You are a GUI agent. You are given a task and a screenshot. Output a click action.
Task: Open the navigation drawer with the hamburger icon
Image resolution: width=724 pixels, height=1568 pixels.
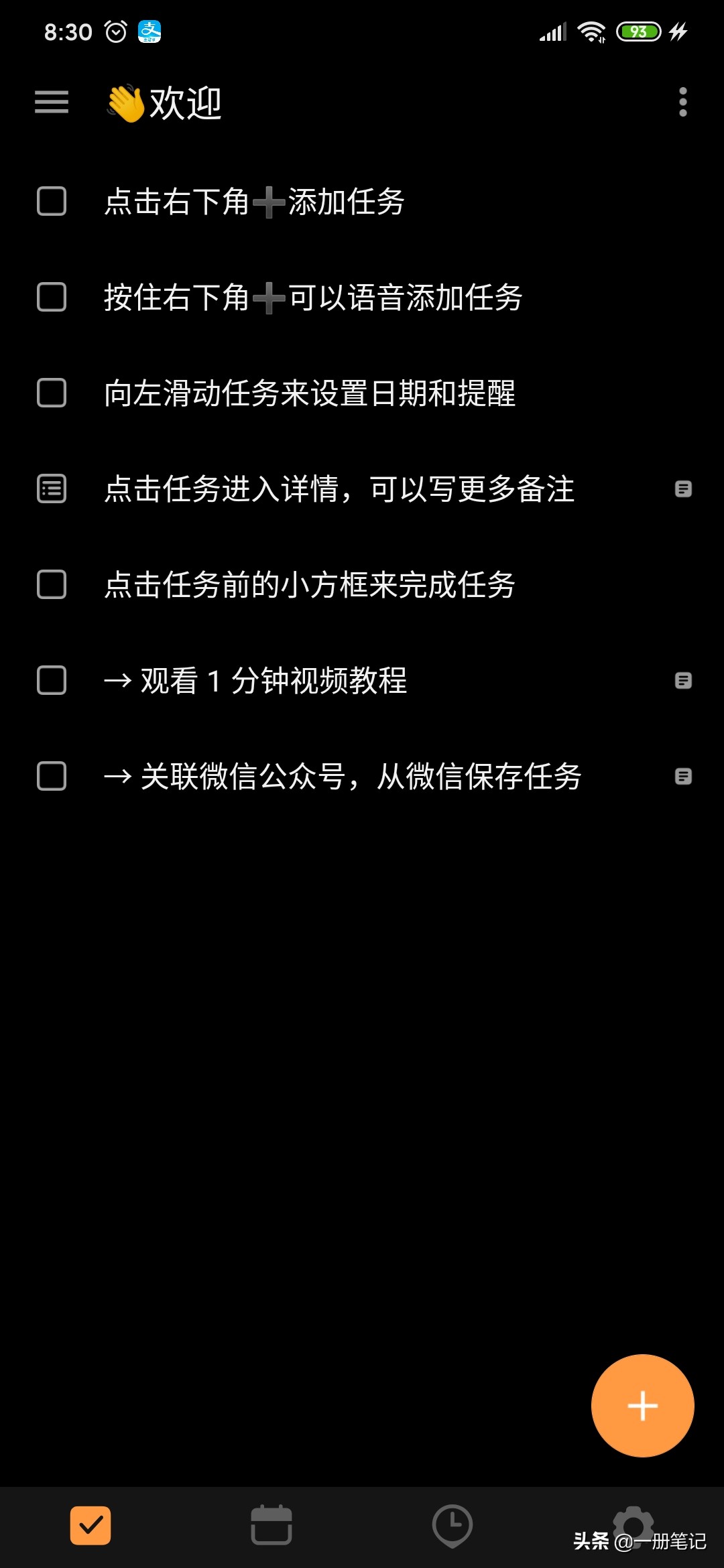(x=51, y=102)
